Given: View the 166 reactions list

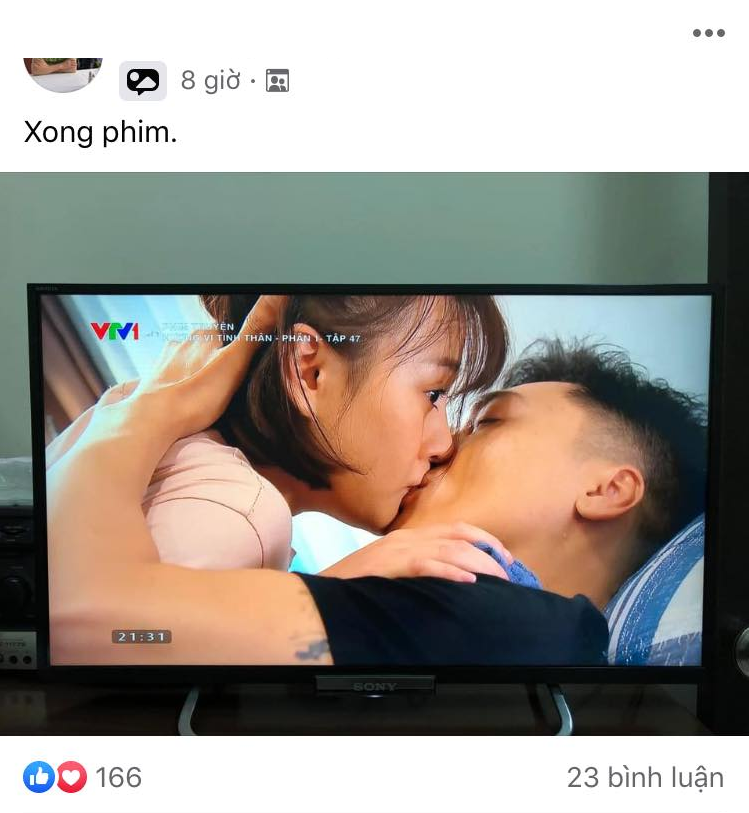Looking at the screenshot, I should click(x=84, y=777).
